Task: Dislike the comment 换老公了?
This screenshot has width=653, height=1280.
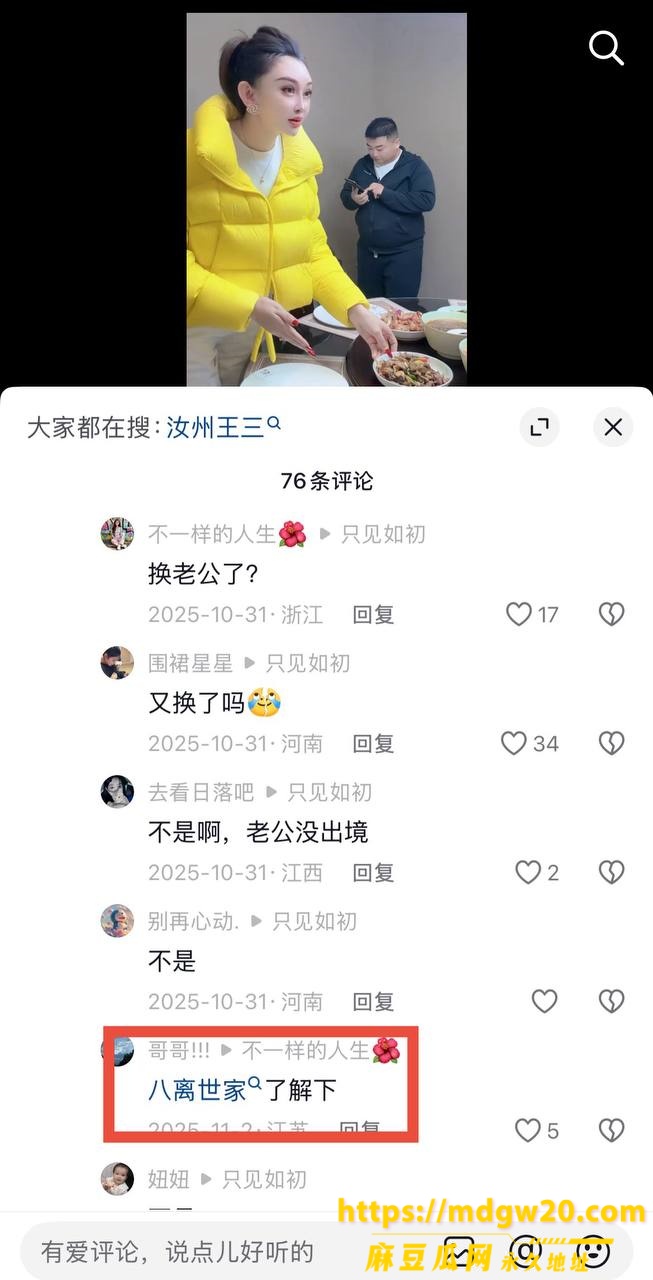Action: (611, 614)
